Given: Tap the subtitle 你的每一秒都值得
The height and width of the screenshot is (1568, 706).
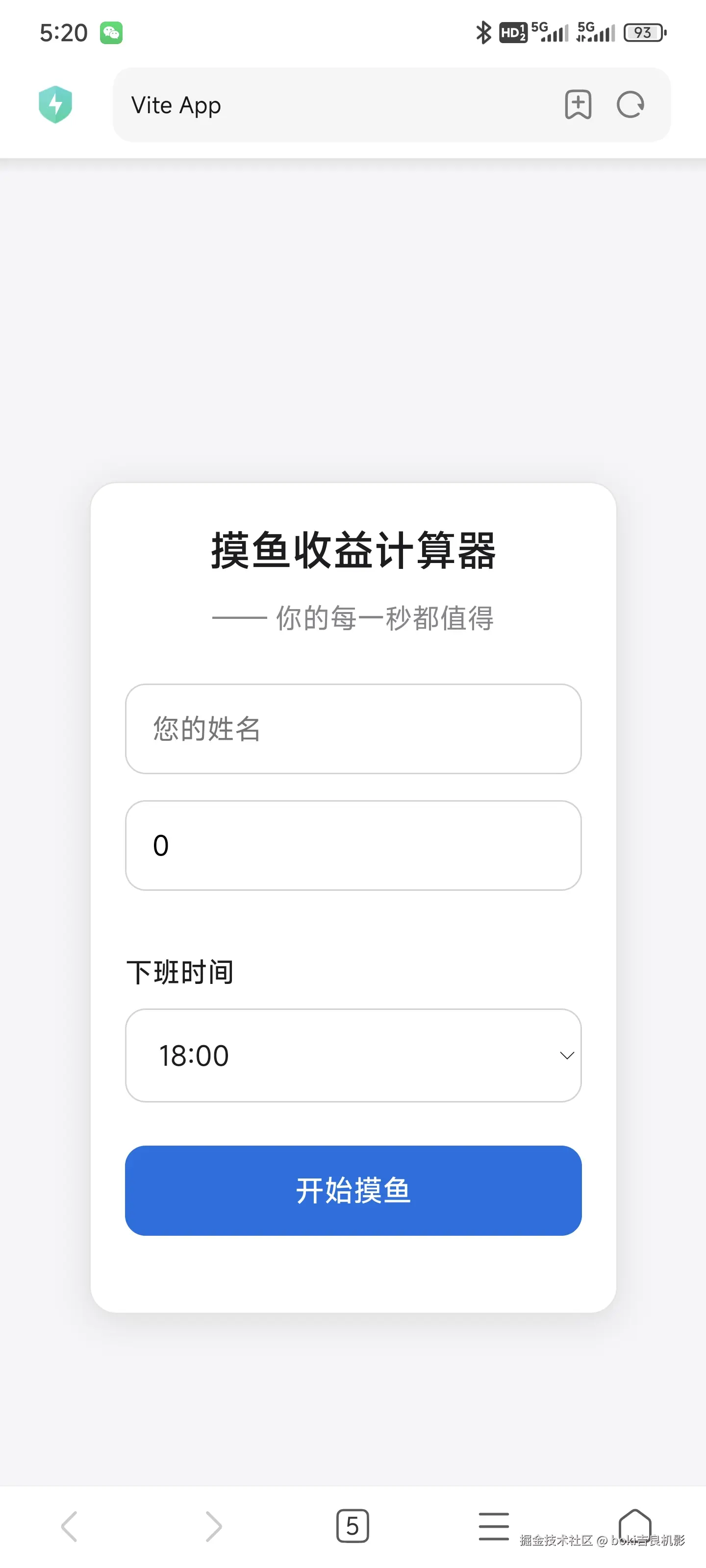Looking at the screenshot, I should point(353,618).
